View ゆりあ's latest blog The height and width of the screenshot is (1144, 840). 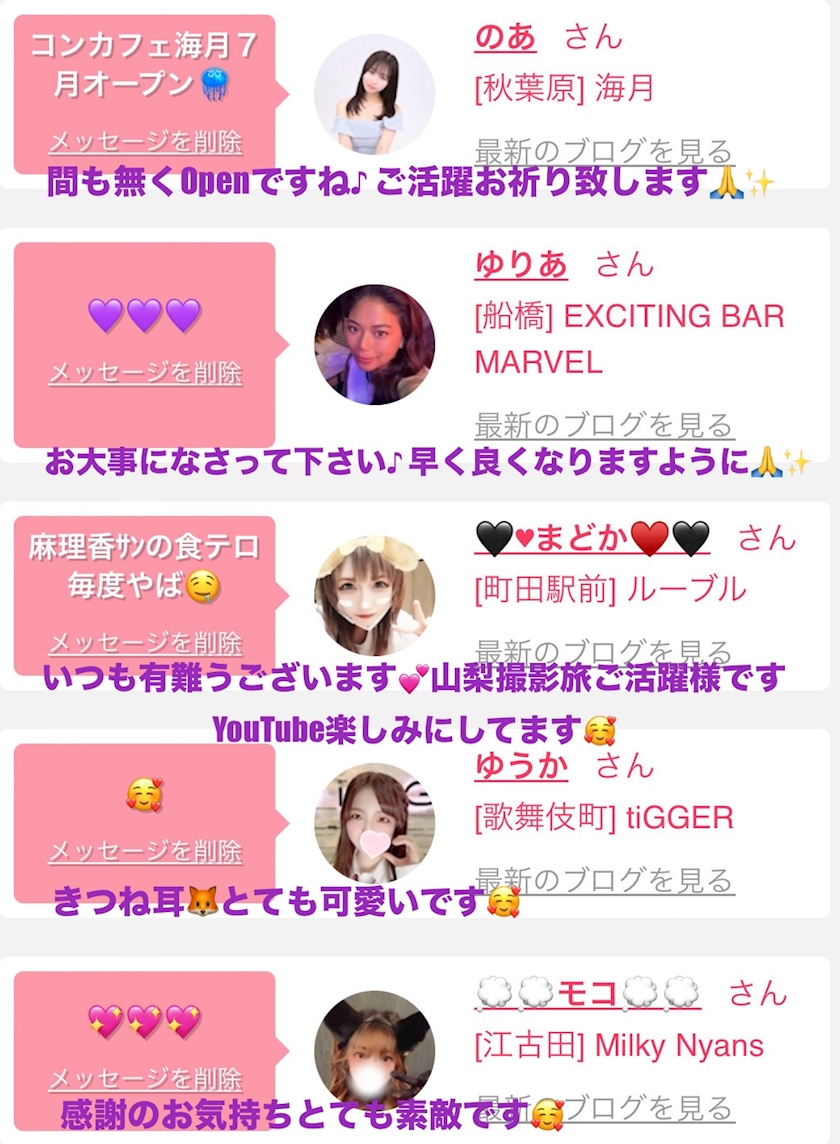click(604, 425)
